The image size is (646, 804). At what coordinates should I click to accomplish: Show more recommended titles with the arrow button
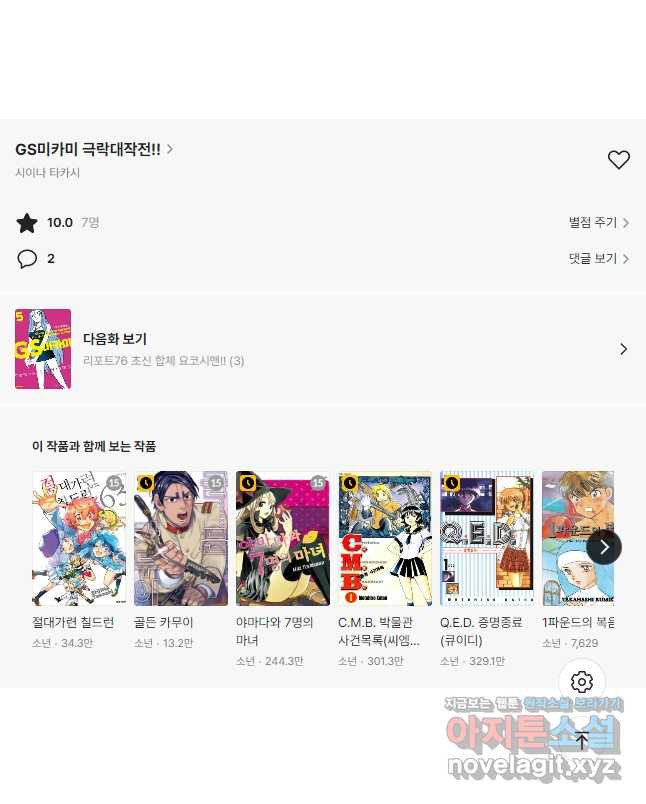coord(604,547)
